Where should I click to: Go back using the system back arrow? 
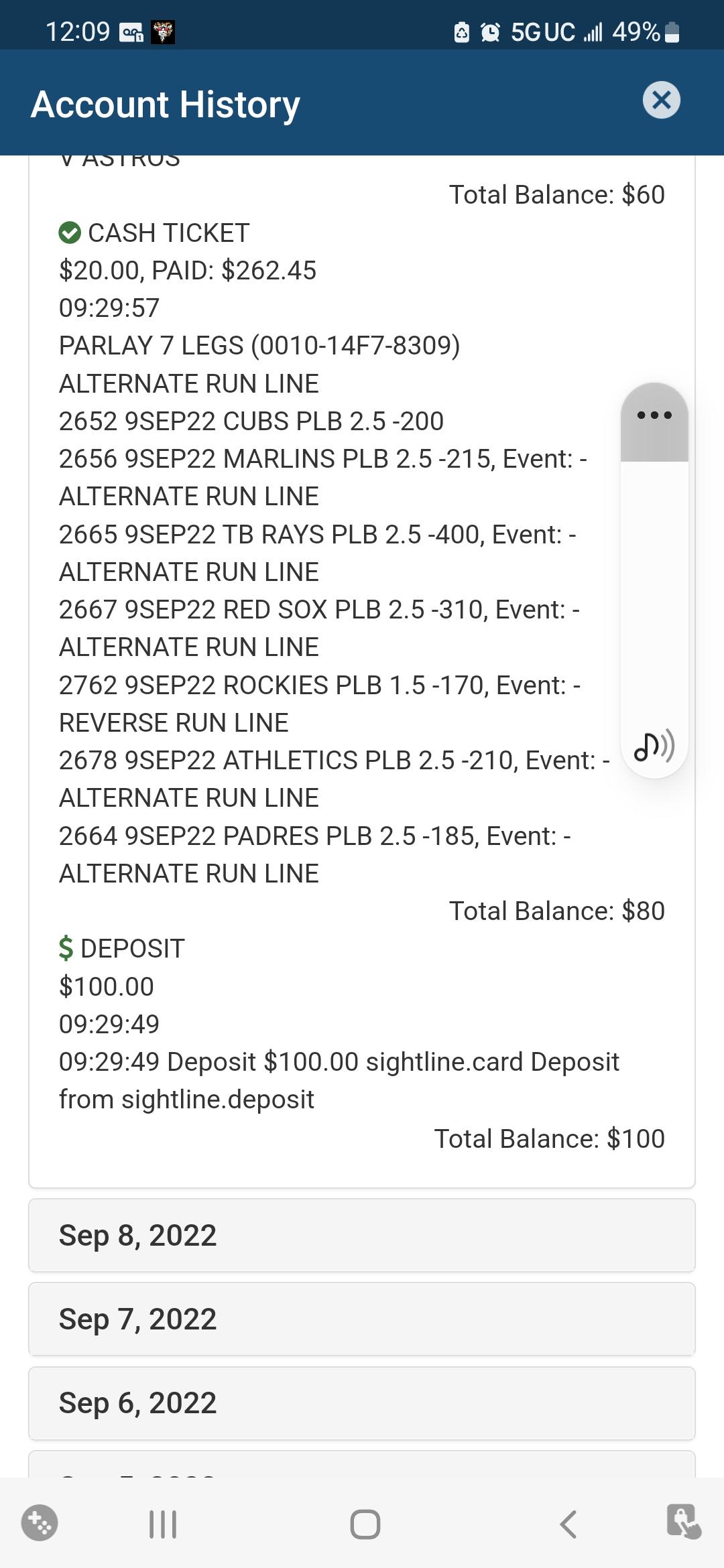(x=568, y=1524)
